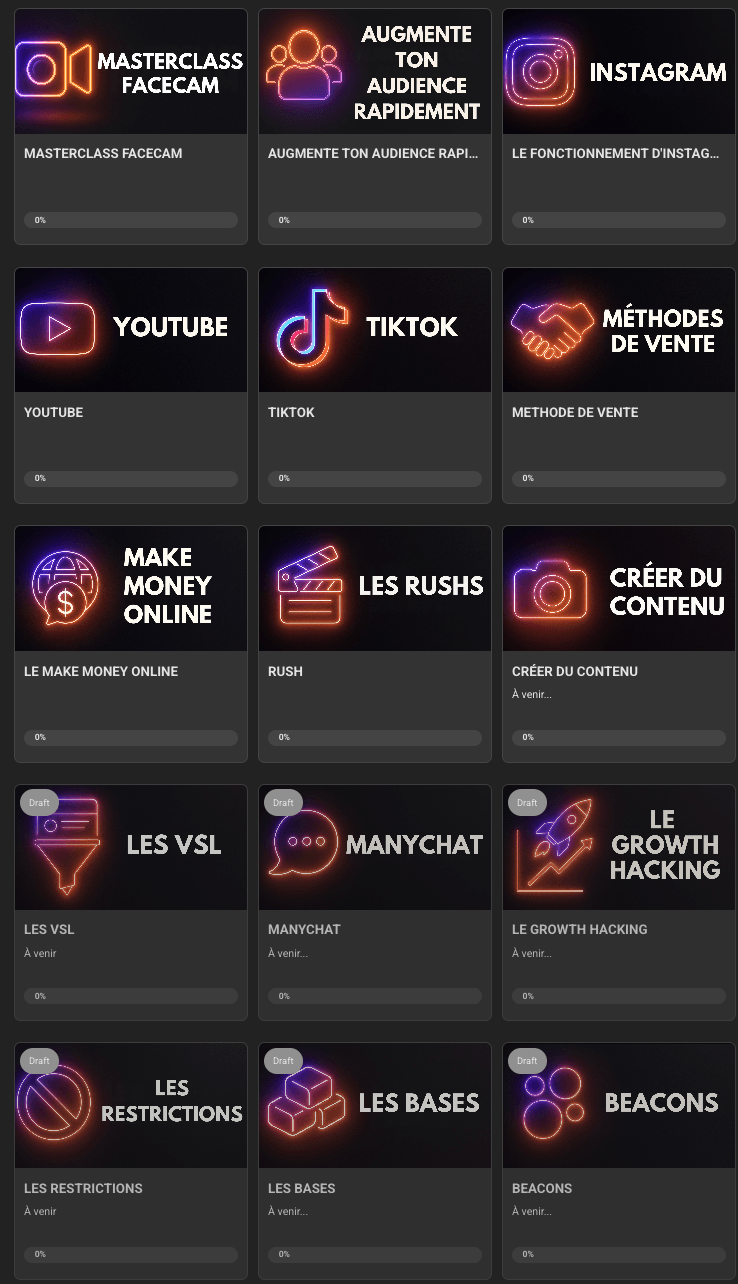Open Augmente ton audience rapidement card

tap(374, 73)
